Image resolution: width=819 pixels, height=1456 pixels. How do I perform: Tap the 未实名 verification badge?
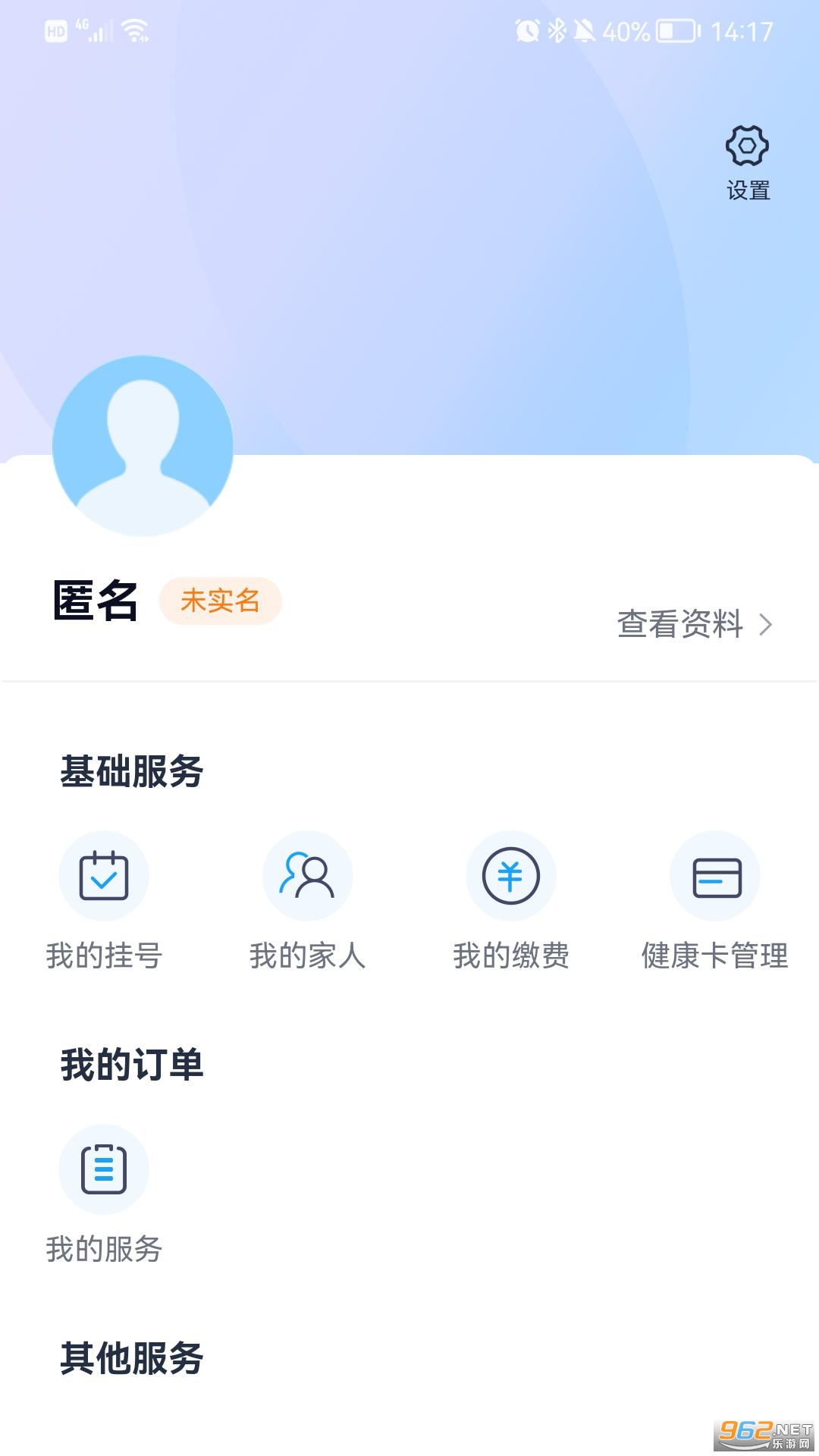(220, 601)
